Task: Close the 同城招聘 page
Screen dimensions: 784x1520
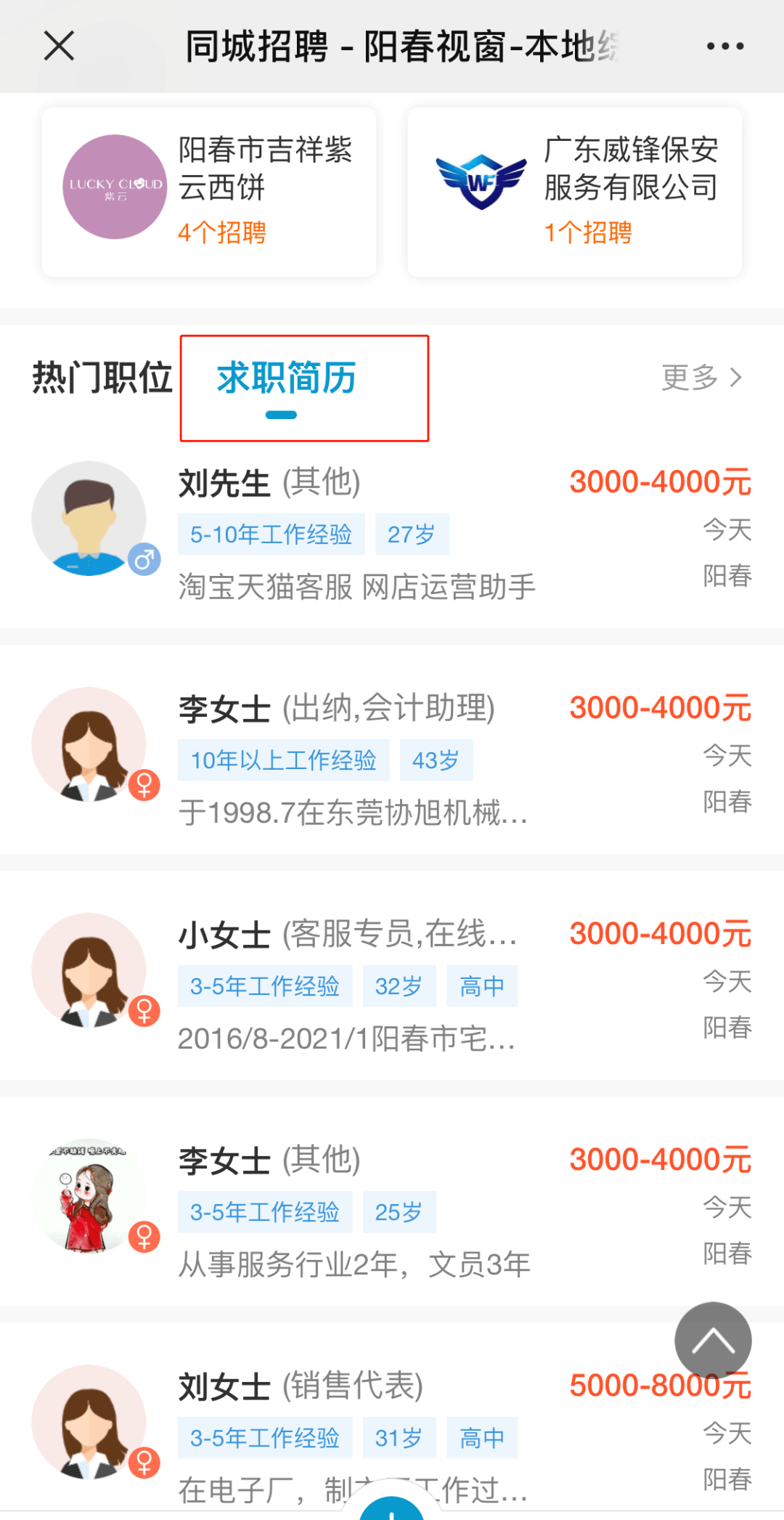Action: coord(59,46)
